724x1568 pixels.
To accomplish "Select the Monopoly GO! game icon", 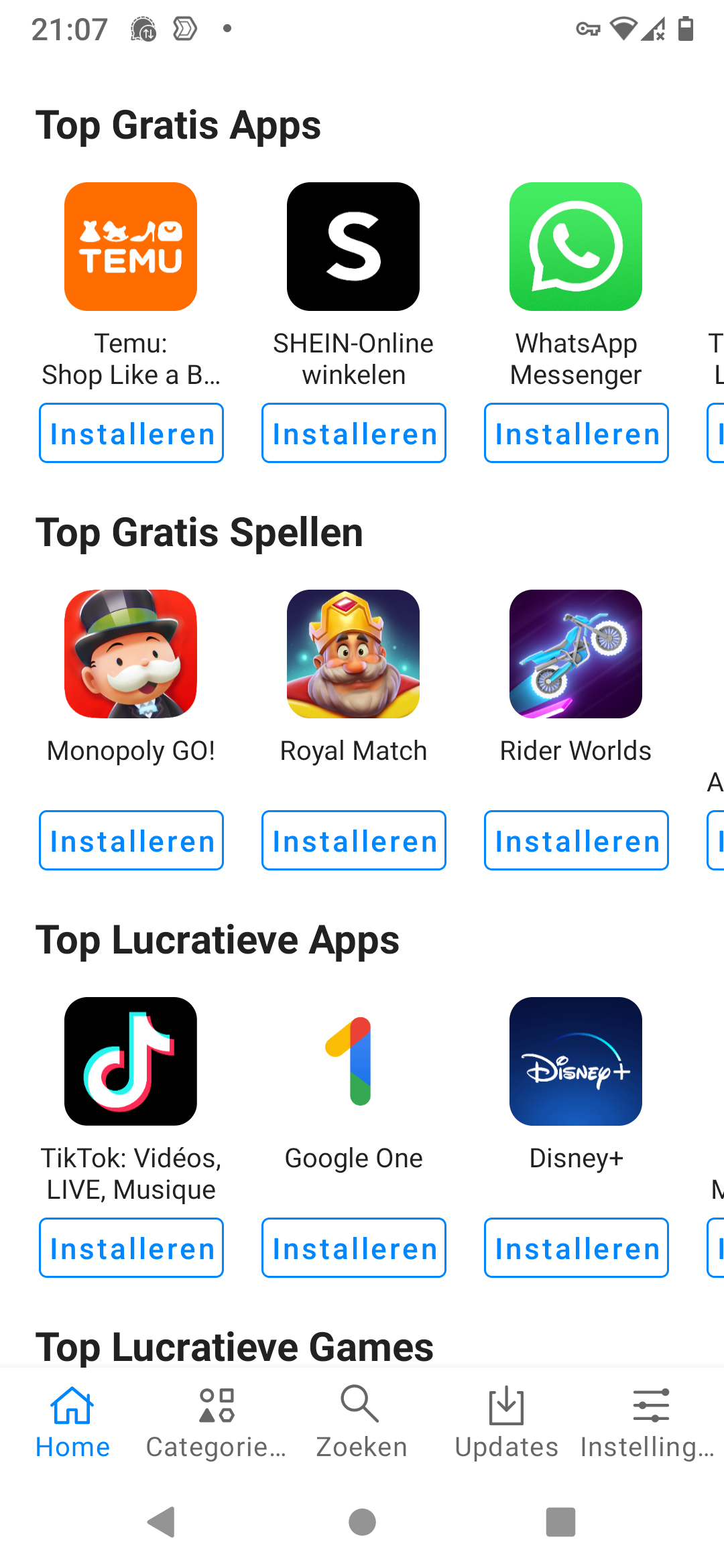I will [130, 653].
